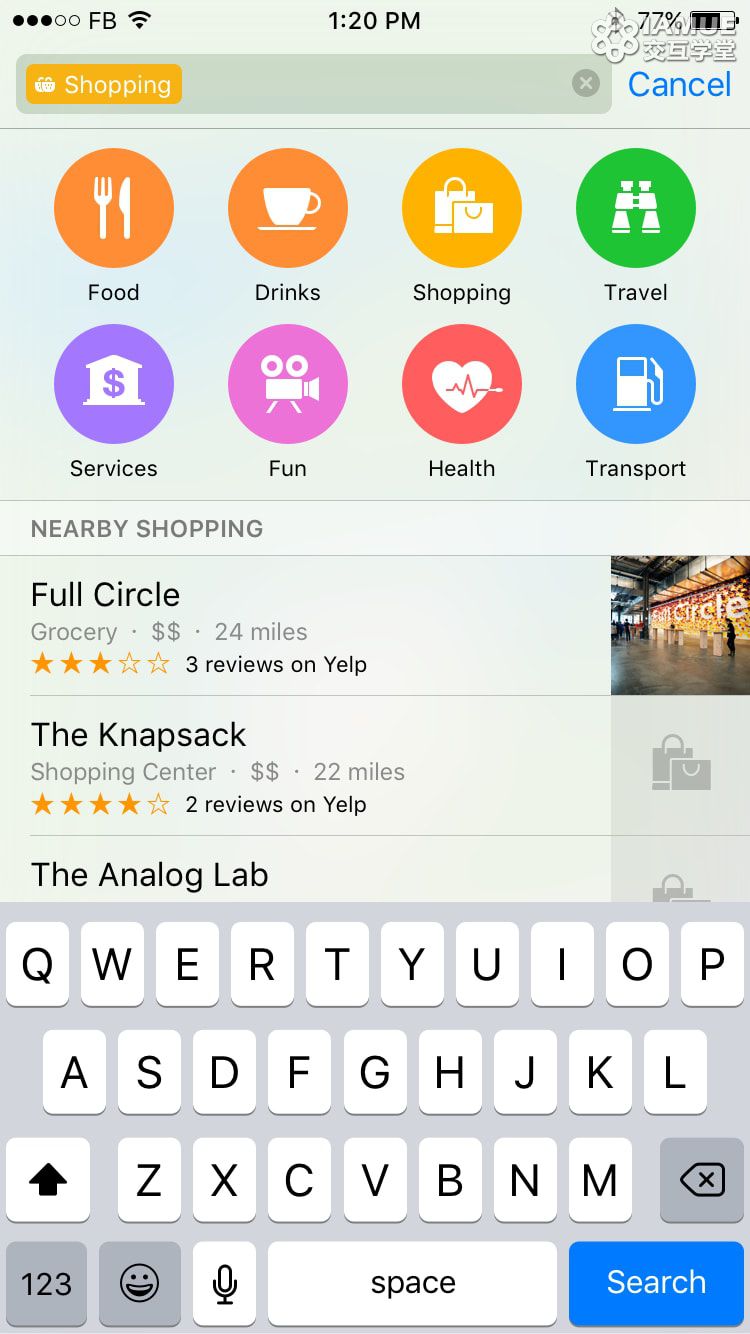Open the Transport category
Screen dimensions: 750x1334
coord(636,402)
